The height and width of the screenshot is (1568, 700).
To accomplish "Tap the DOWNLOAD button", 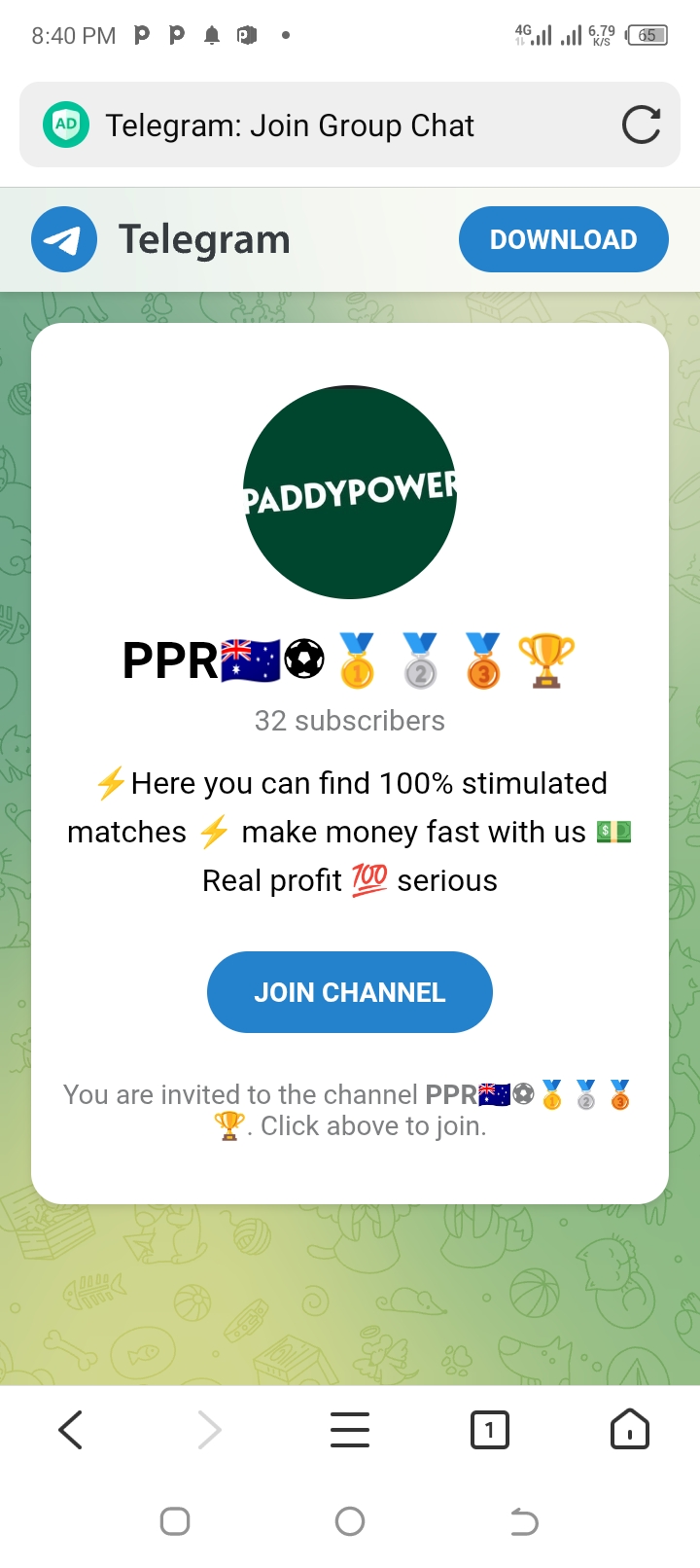I will [x=563, y=239].
